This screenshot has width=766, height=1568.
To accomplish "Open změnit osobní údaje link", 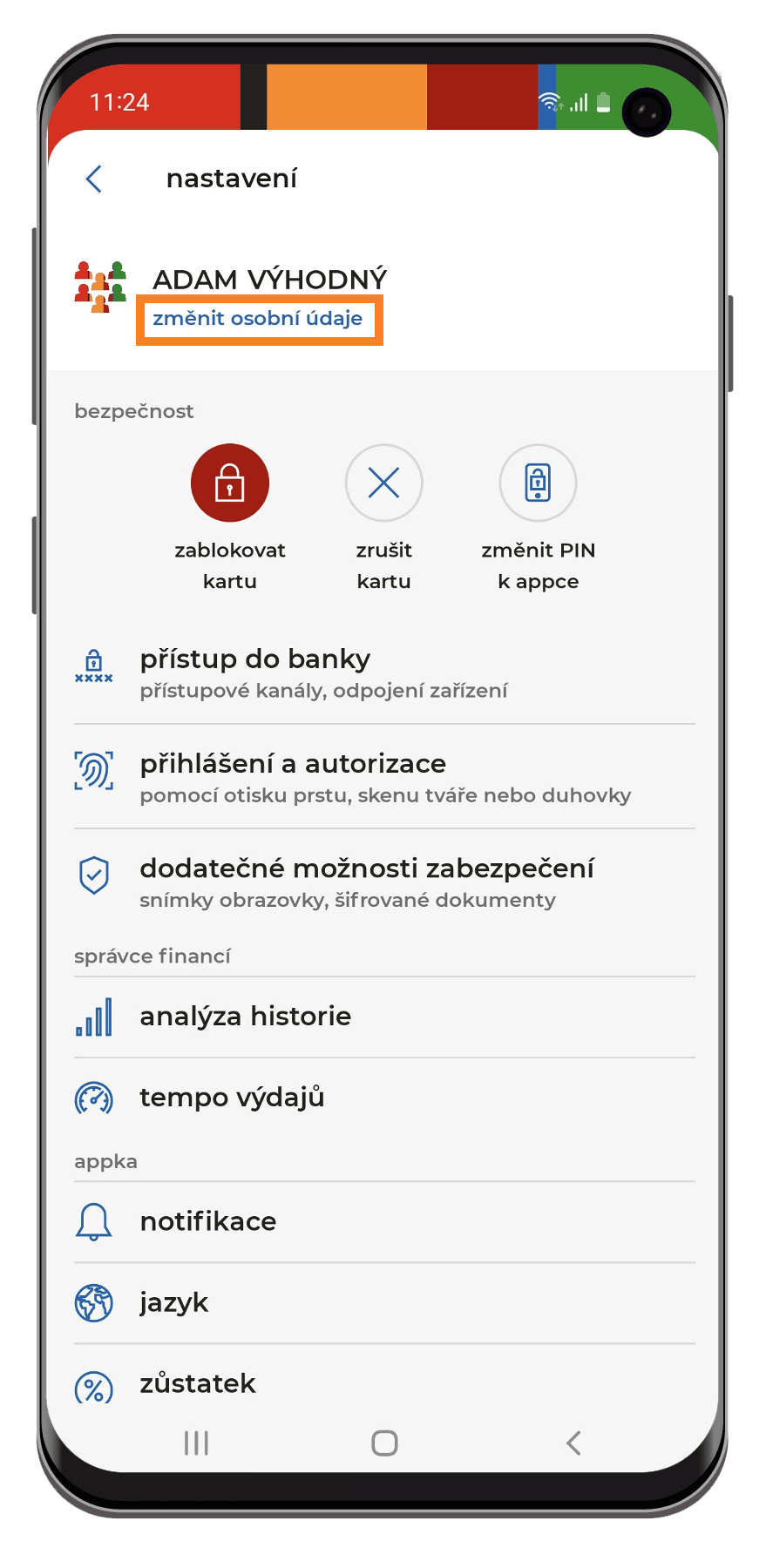I will (x=258, y=319).
